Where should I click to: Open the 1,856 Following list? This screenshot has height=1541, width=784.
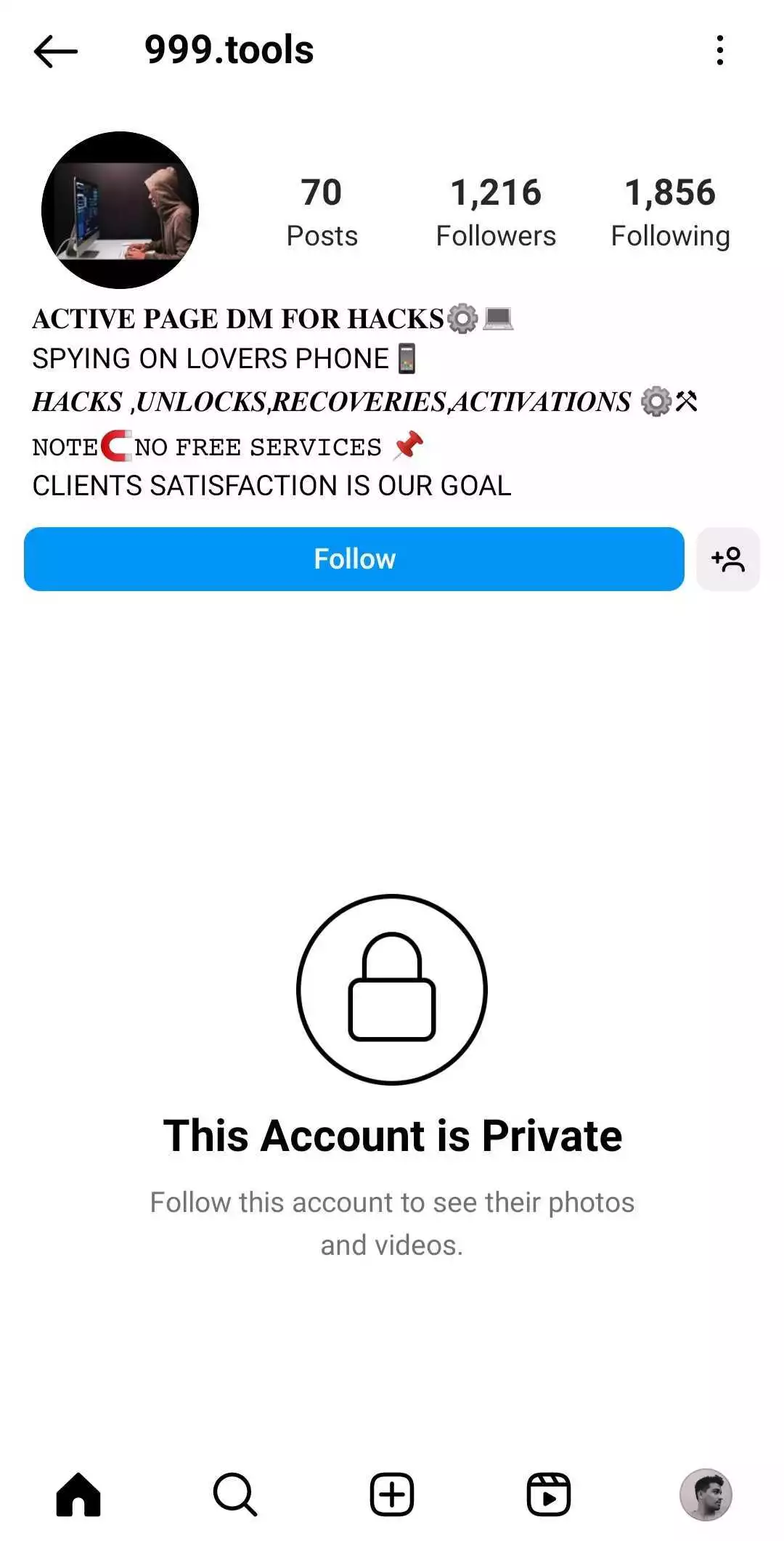[670, 211]
